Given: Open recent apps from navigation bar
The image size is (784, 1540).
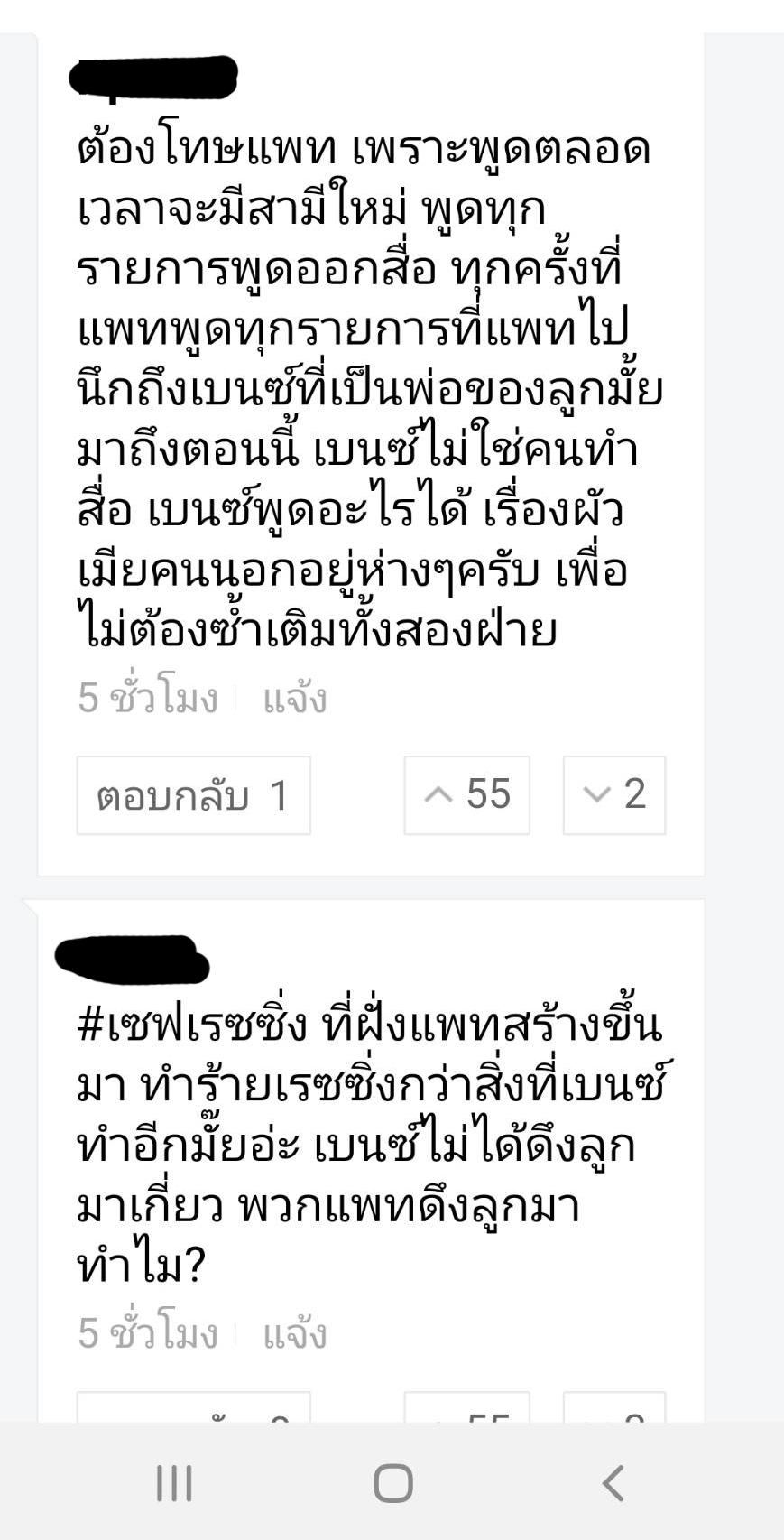Looking at the screenshot, I should pyautogui.click(x=174, y=1483).
